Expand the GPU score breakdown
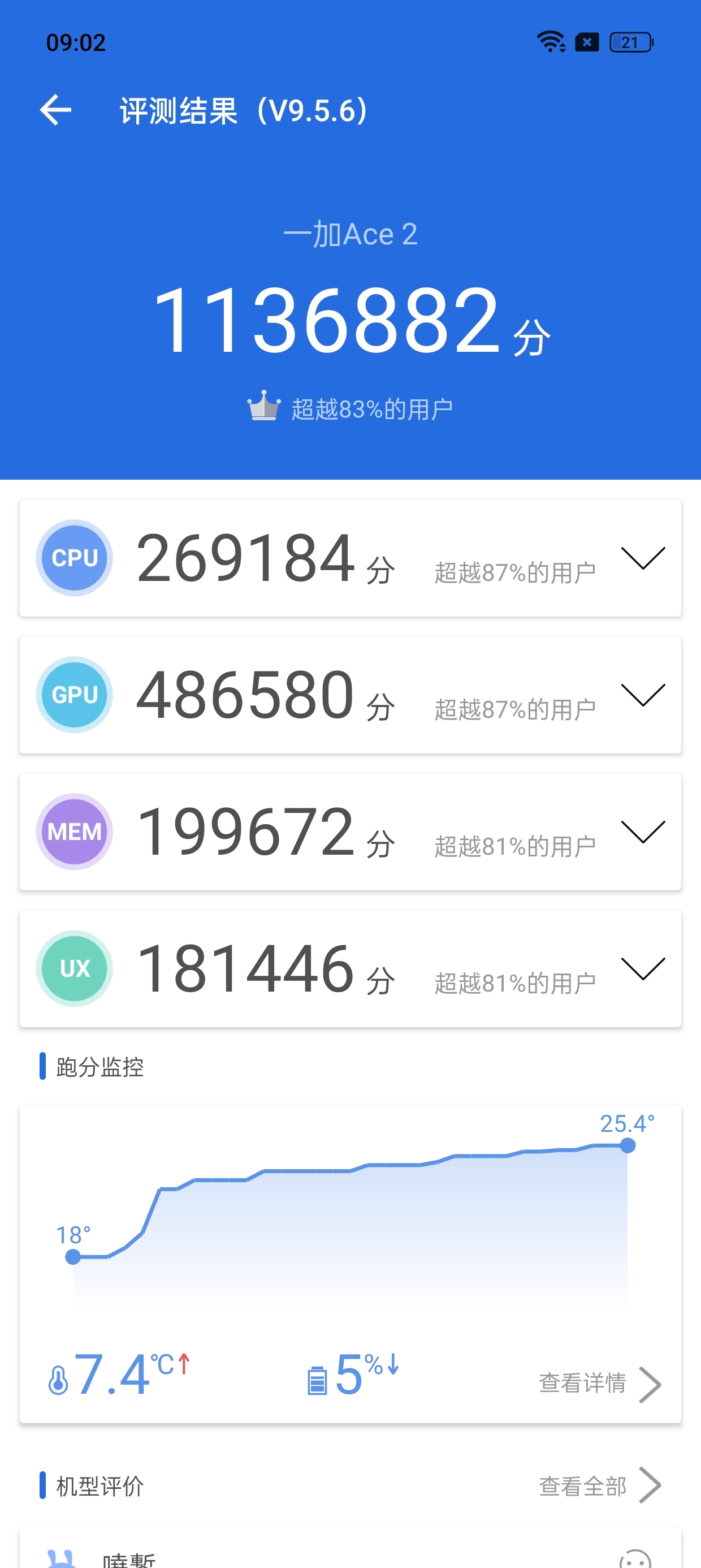The height and width of the screenshot is (1568, 701). 643,695
